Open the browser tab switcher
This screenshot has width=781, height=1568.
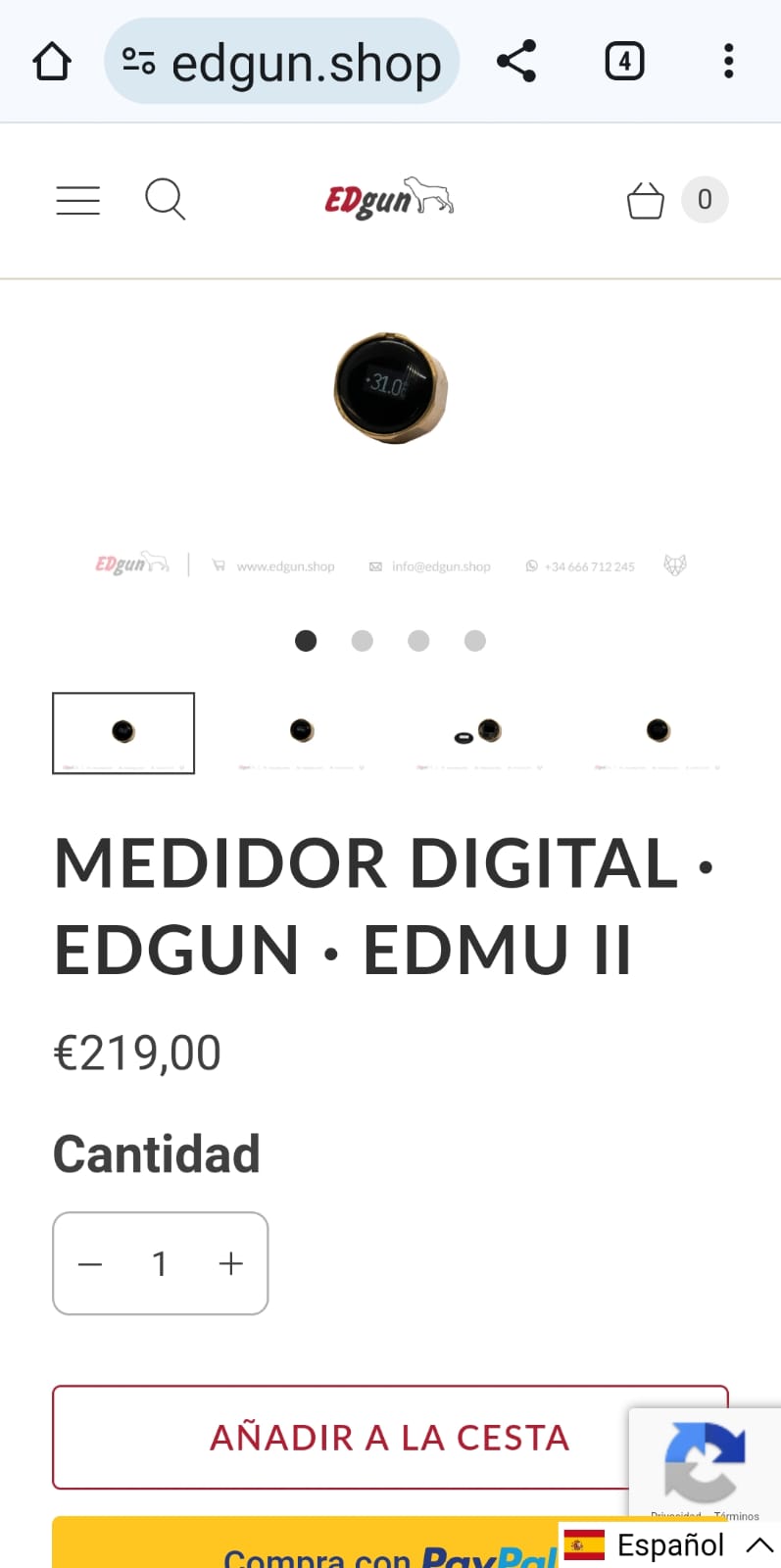(x=624, y=62)
